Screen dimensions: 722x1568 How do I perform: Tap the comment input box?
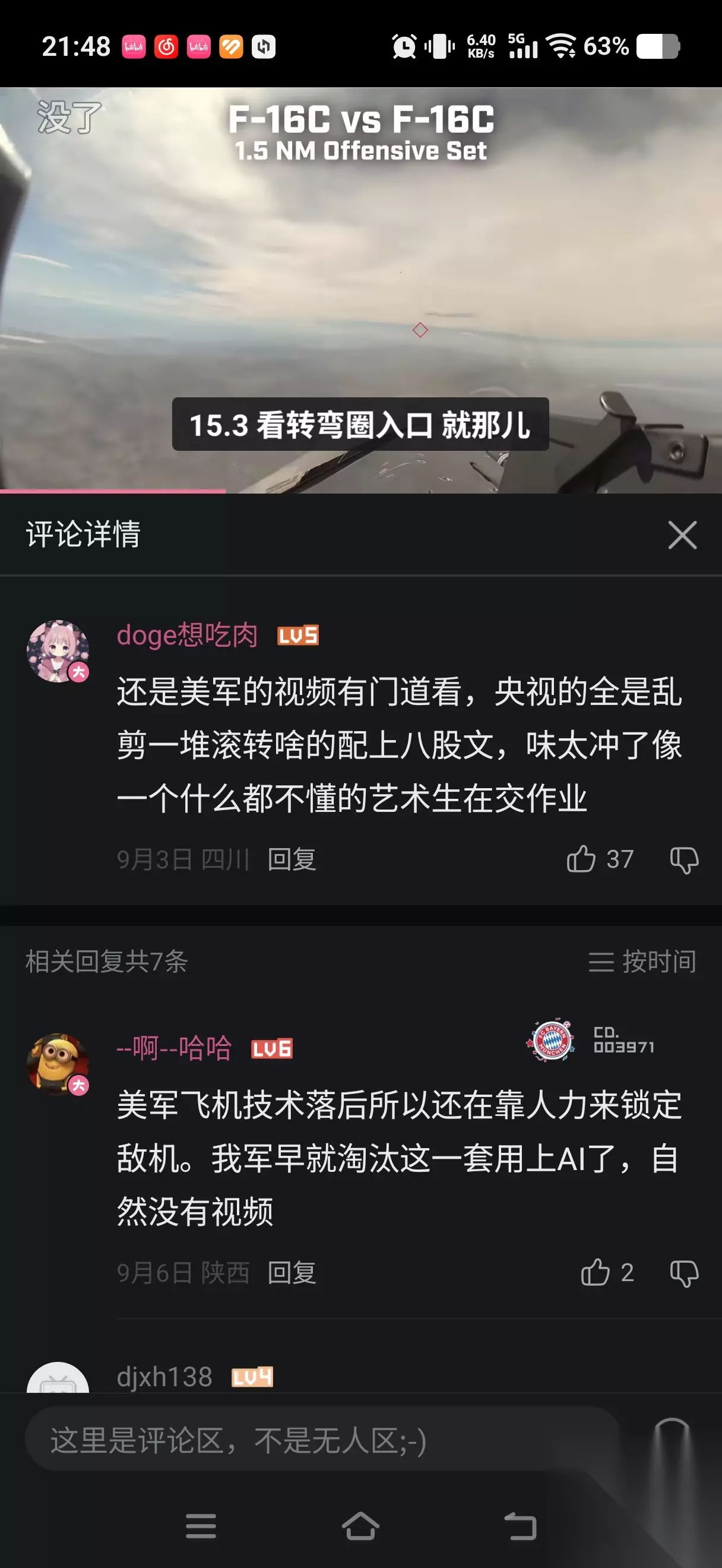coord(322,1440)
